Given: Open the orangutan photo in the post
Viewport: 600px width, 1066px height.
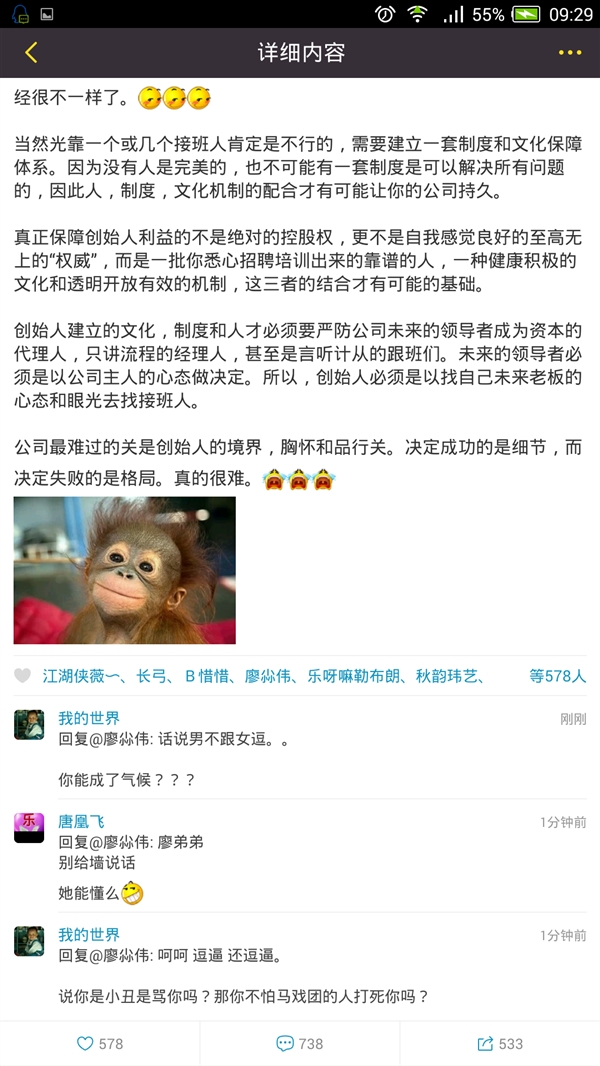Looking at the screenshot, I should click(x=125, y=570).
